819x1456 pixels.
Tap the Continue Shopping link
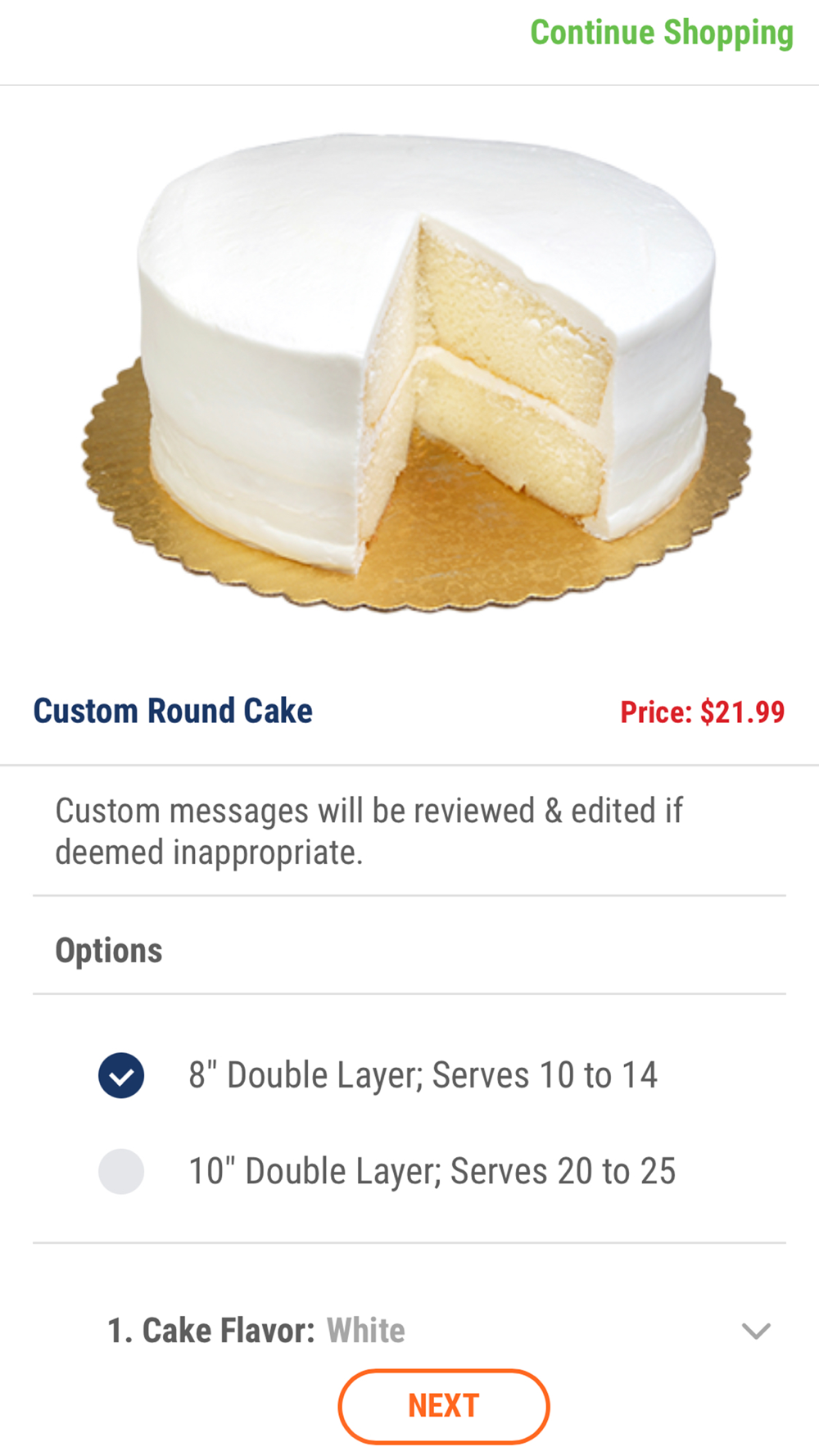tap(661, 34)
